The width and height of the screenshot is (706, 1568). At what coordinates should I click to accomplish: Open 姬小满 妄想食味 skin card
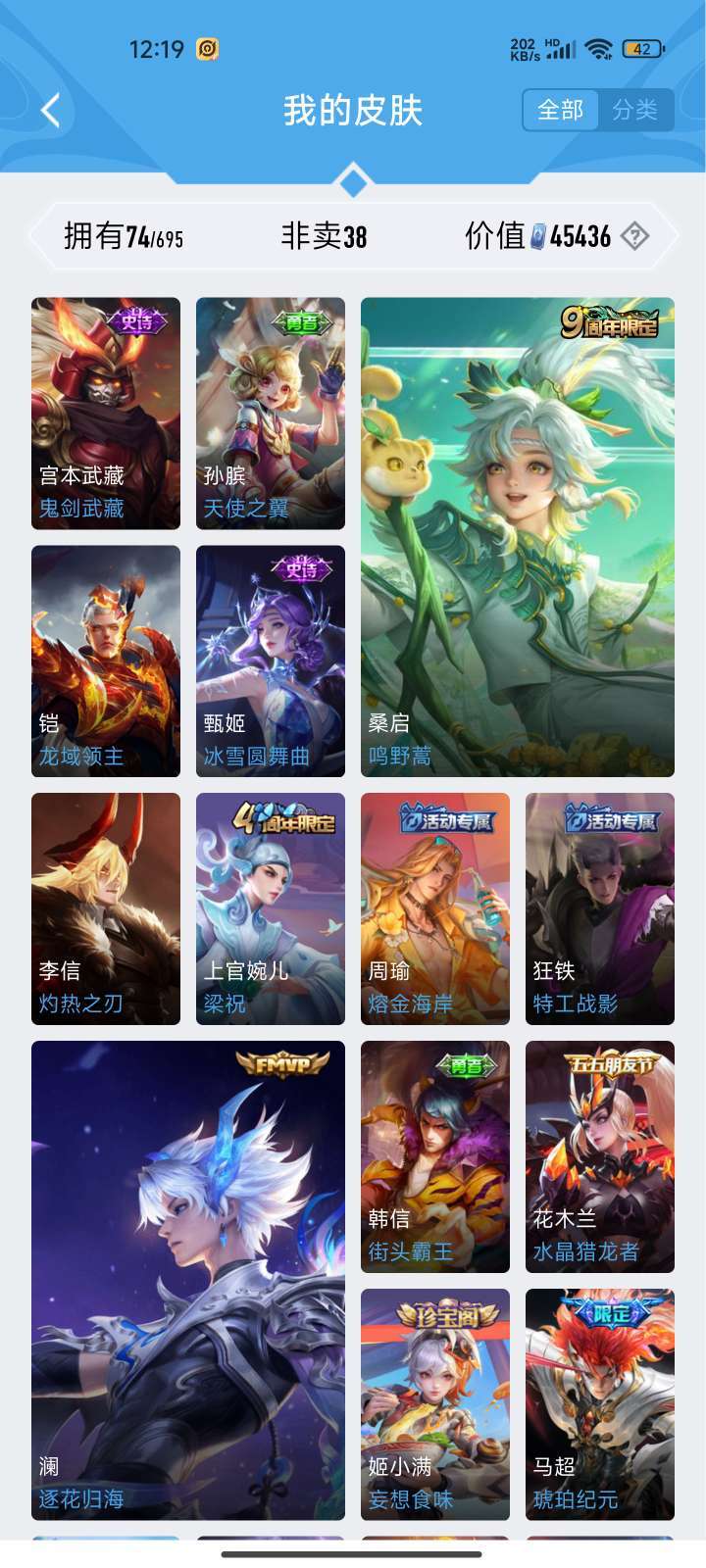tap(435, 1405)
